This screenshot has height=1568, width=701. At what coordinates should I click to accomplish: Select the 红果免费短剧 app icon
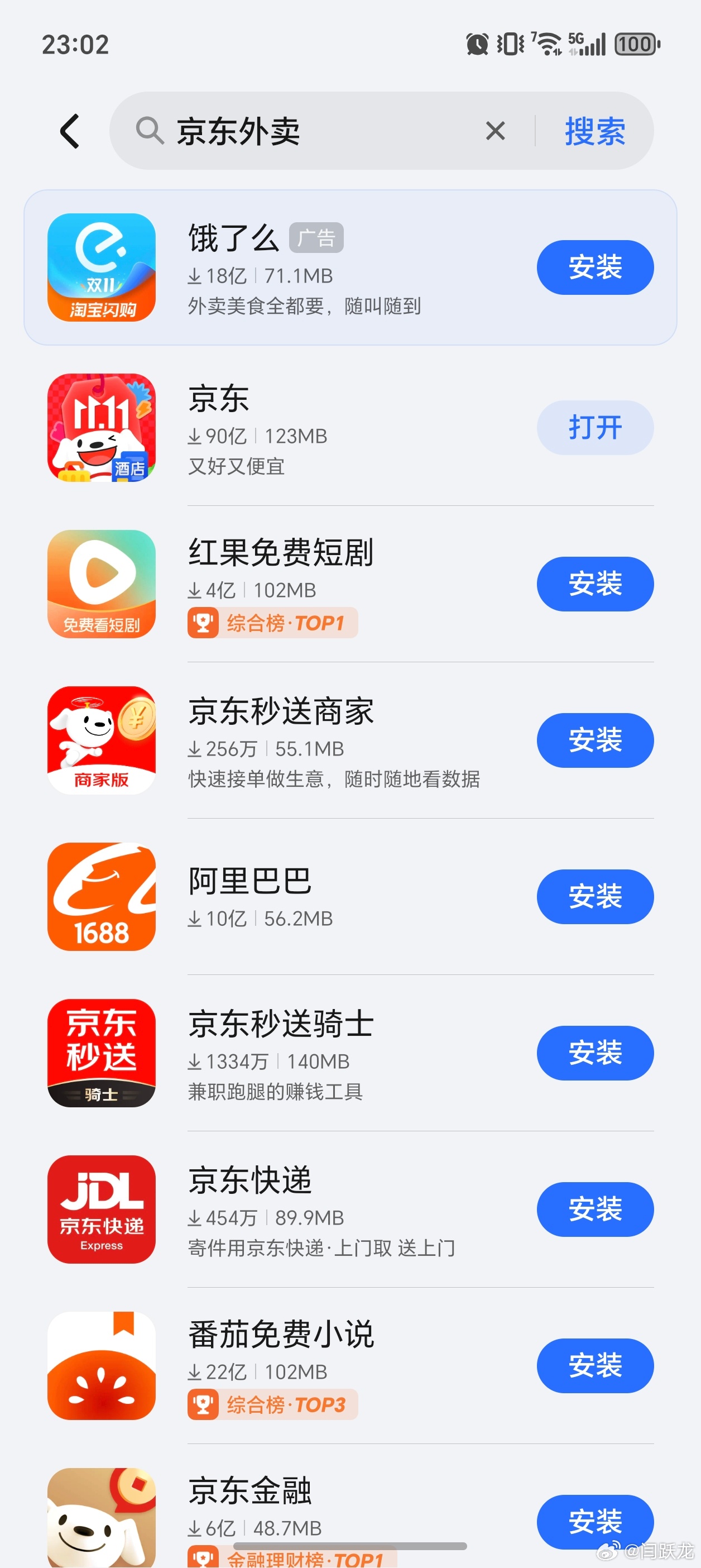[101, 584]
